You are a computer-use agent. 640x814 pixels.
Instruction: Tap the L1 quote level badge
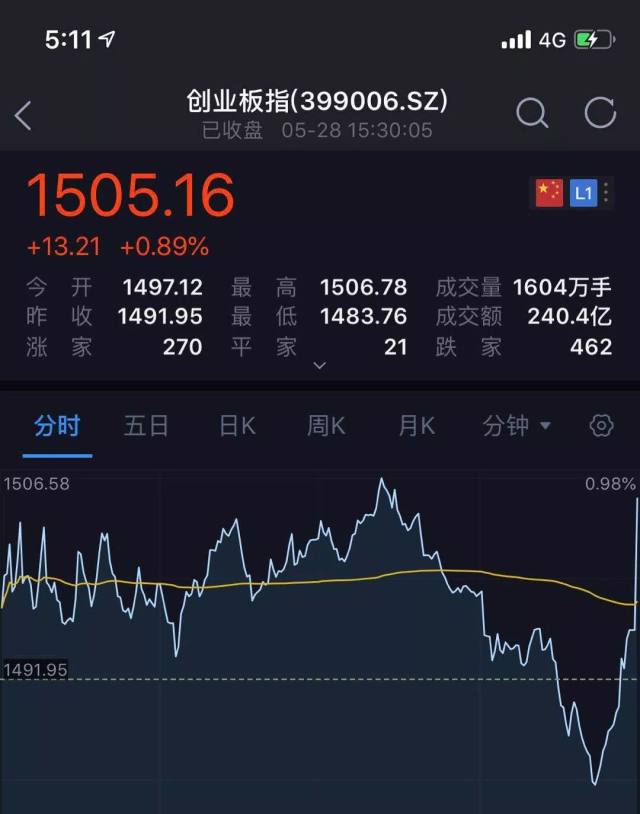[584, 193]
